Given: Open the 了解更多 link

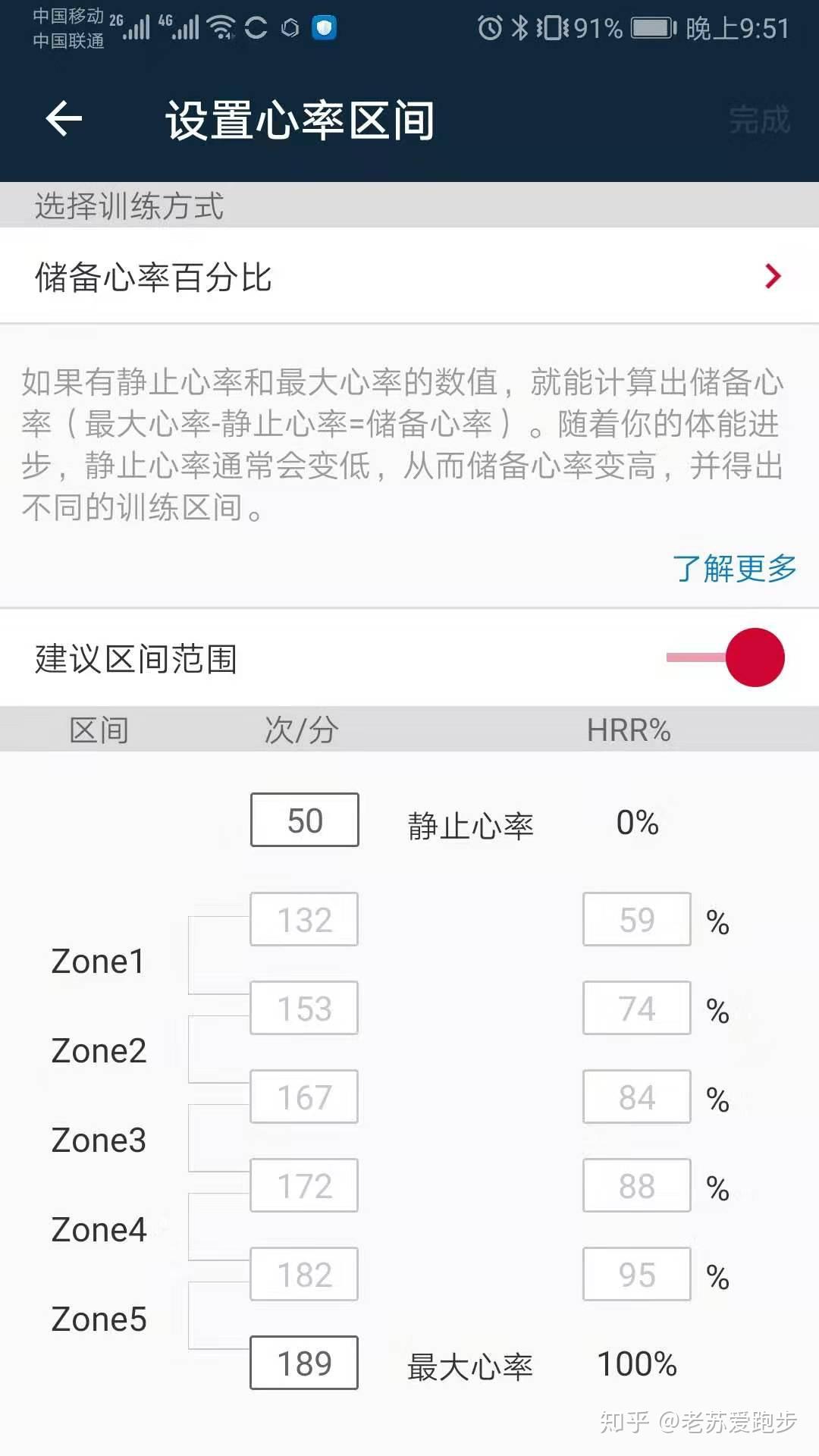Looking at the screenshot, I should pyautogui.click(x=734, y=568).
